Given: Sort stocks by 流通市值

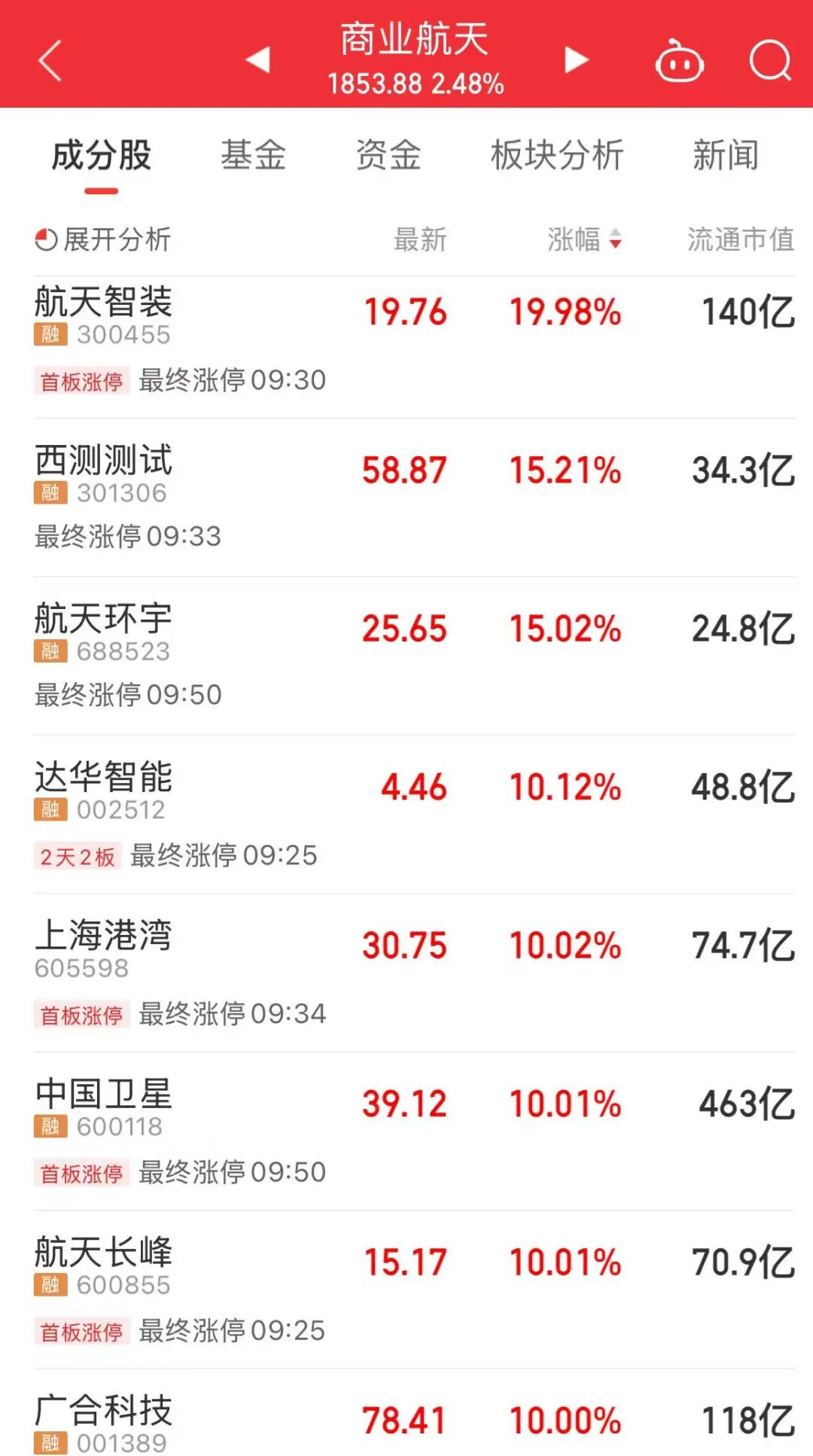Looking at the screenshot, I should click(740, 239).
